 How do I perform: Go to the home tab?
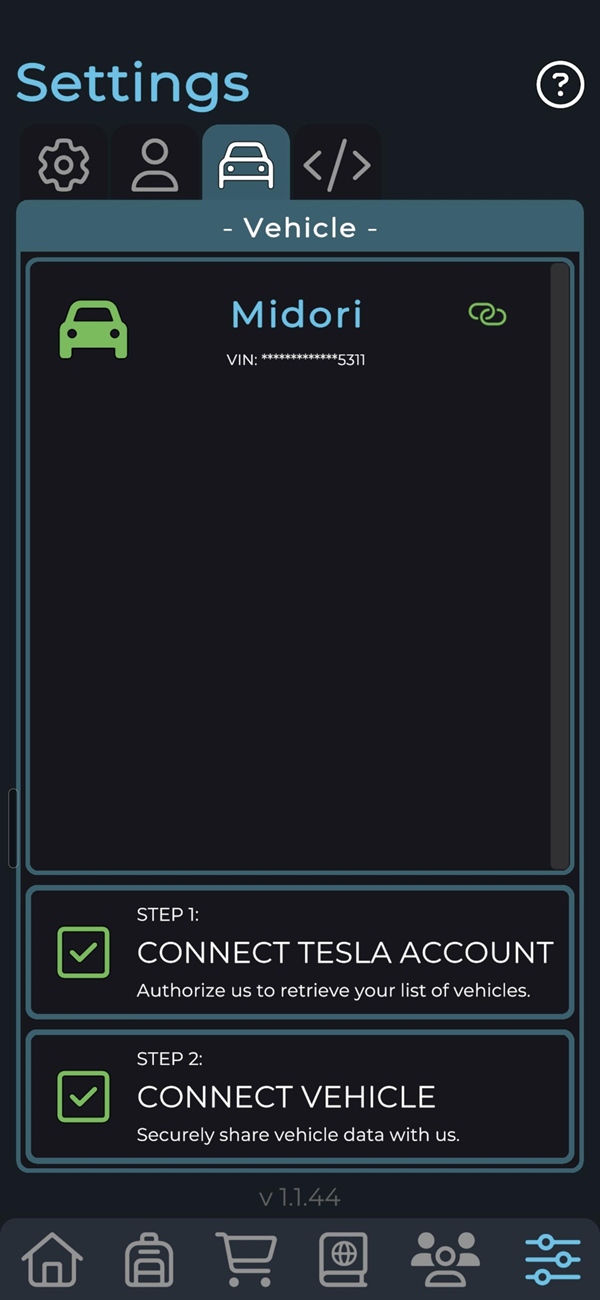[53, 1258]
